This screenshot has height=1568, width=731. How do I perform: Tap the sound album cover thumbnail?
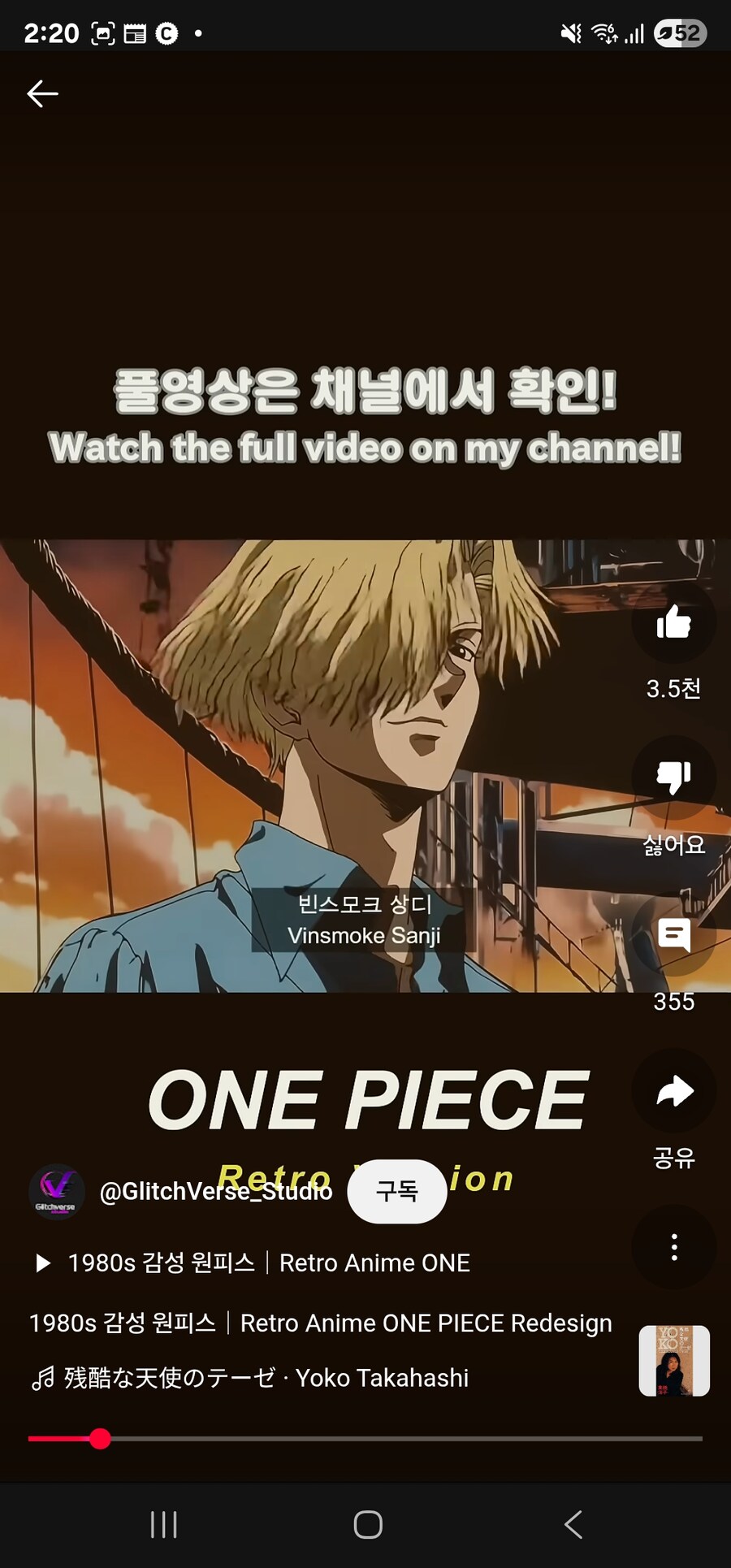(x=674, y=1361)
